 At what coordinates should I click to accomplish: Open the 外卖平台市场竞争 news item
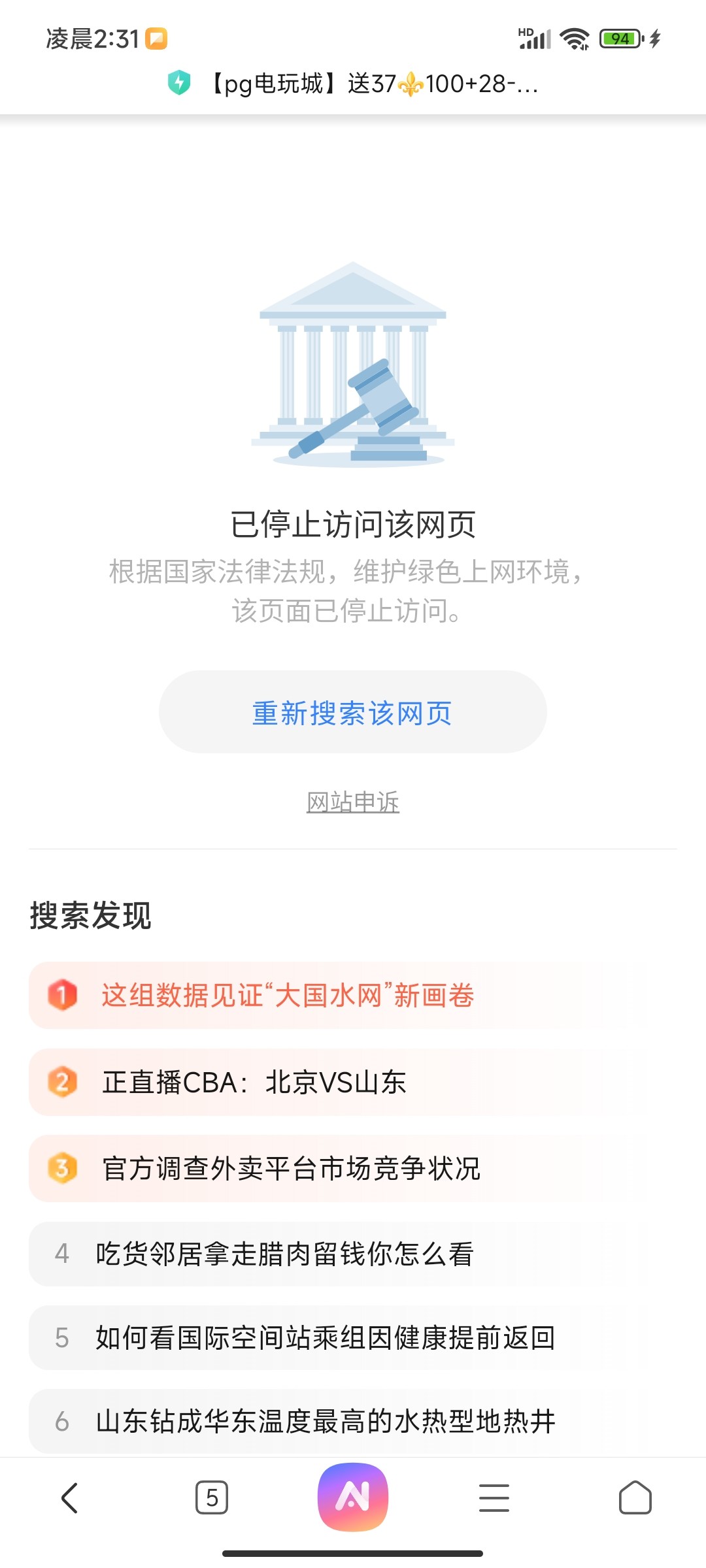click(x=290, y=1168)
